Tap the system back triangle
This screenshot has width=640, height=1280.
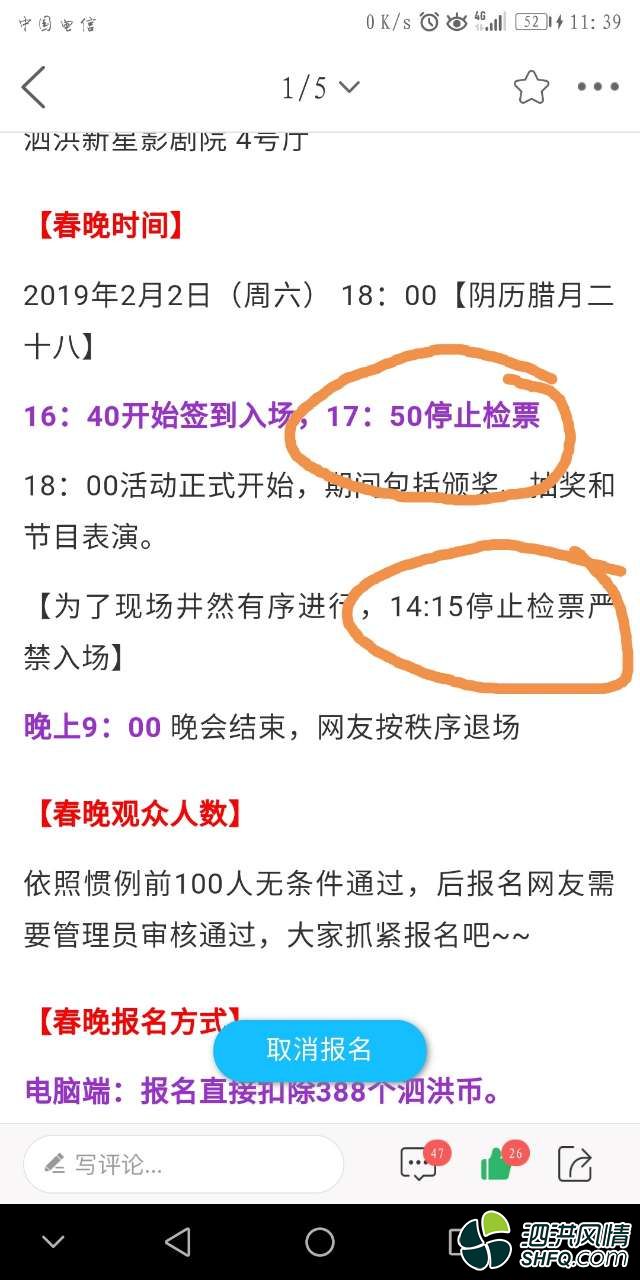coord(178,1242)
